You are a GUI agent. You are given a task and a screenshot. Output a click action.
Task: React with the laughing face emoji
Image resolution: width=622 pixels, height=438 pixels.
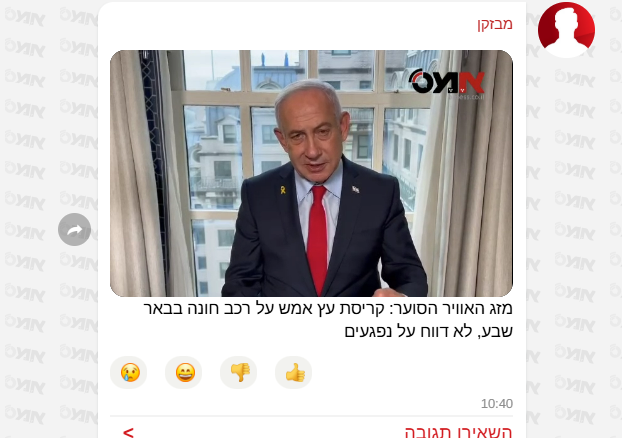[x=184, y=372]
